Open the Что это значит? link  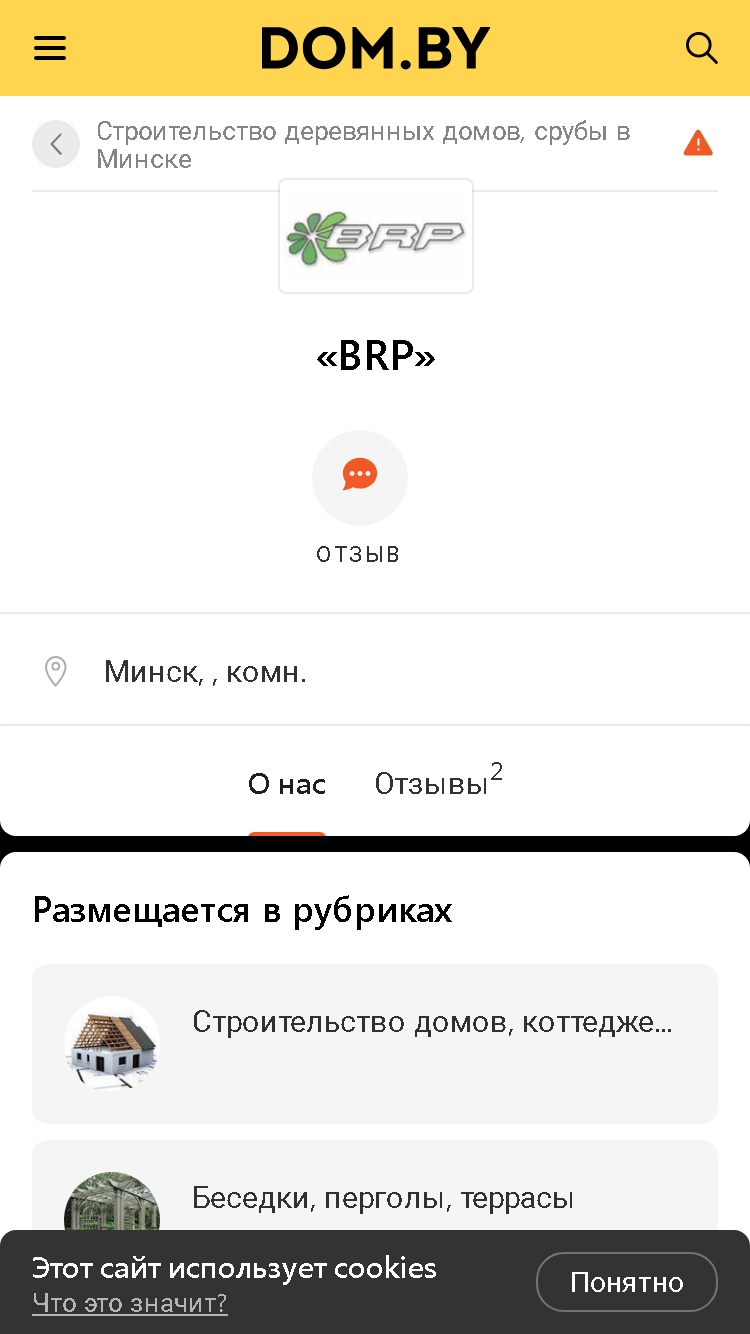click(130, 1303)
